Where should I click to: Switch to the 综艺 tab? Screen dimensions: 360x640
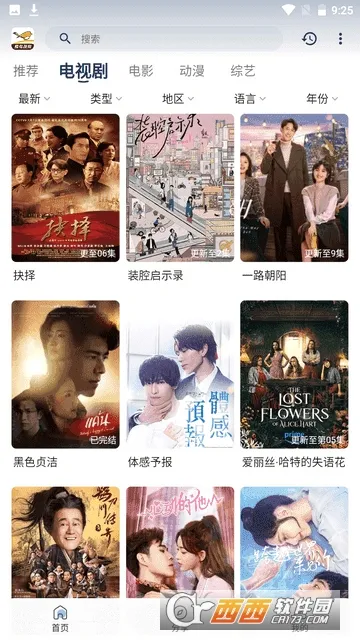(243, 71)
